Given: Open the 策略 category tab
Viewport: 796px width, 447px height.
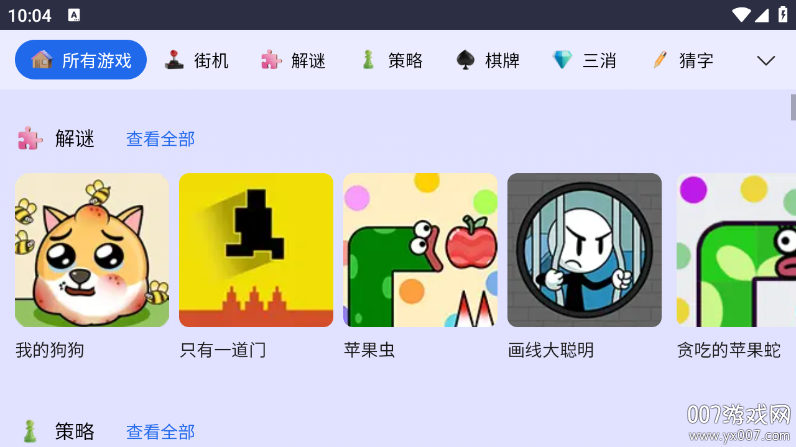Looking at the screenshot, I should click(x=391, y=60).
